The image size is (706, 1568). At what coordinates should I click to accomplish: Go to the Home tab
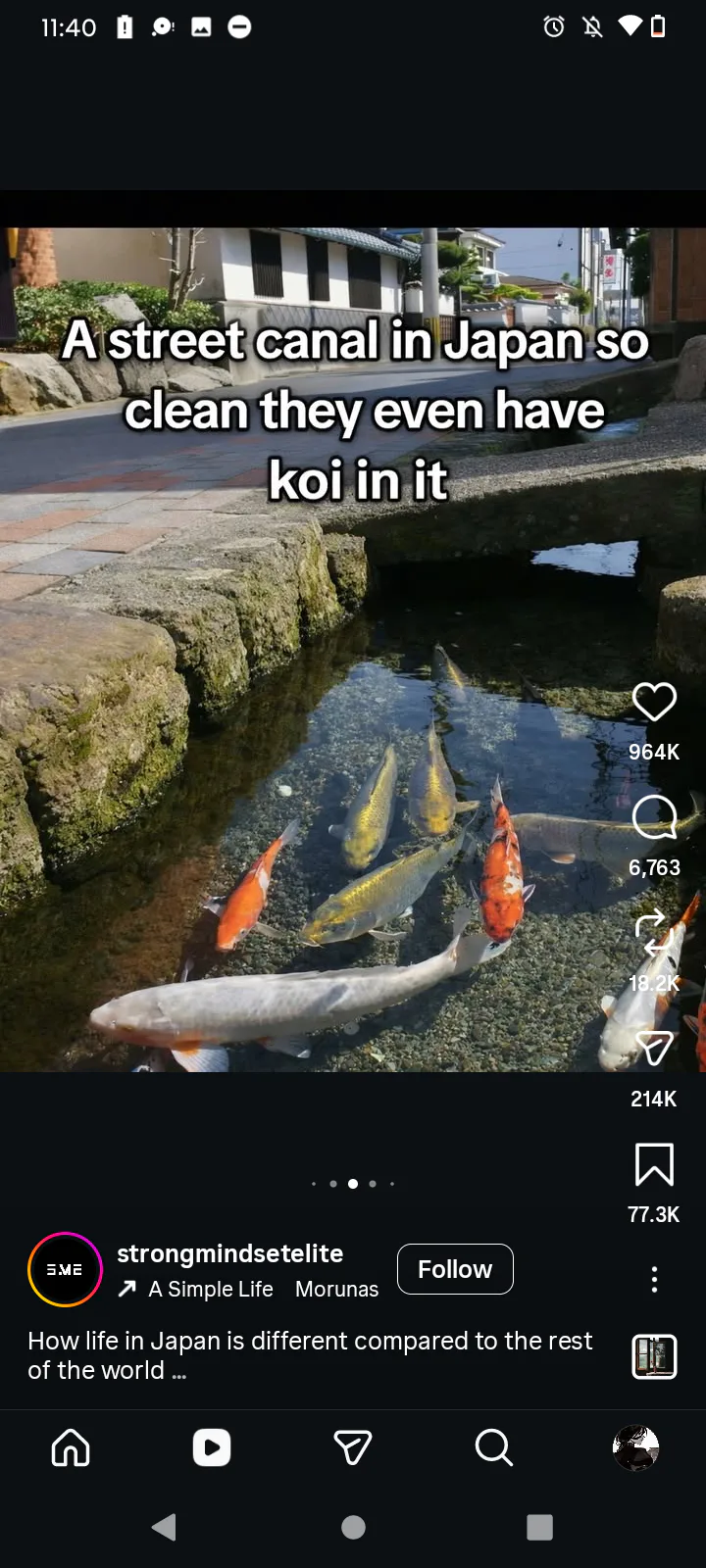pyautogui.click(x=71, y=1447)
